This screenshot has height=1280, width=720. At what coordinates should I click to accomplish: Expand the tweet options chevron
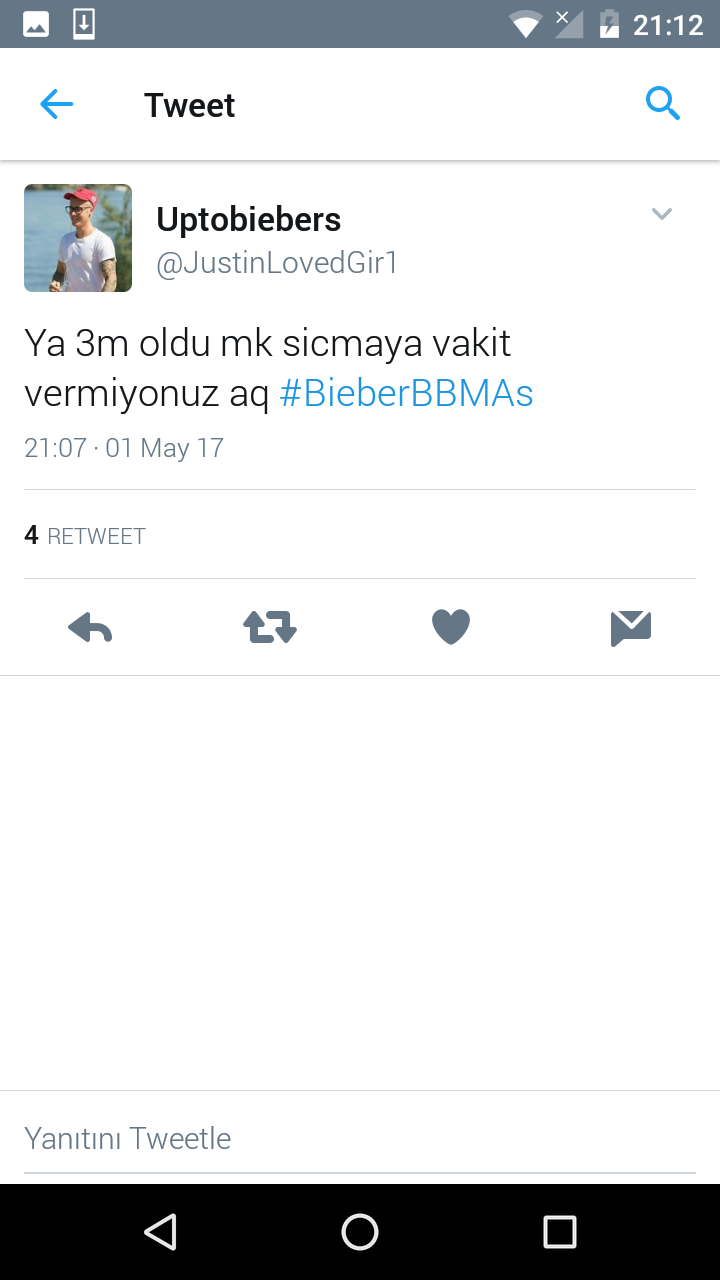point(661,214)
